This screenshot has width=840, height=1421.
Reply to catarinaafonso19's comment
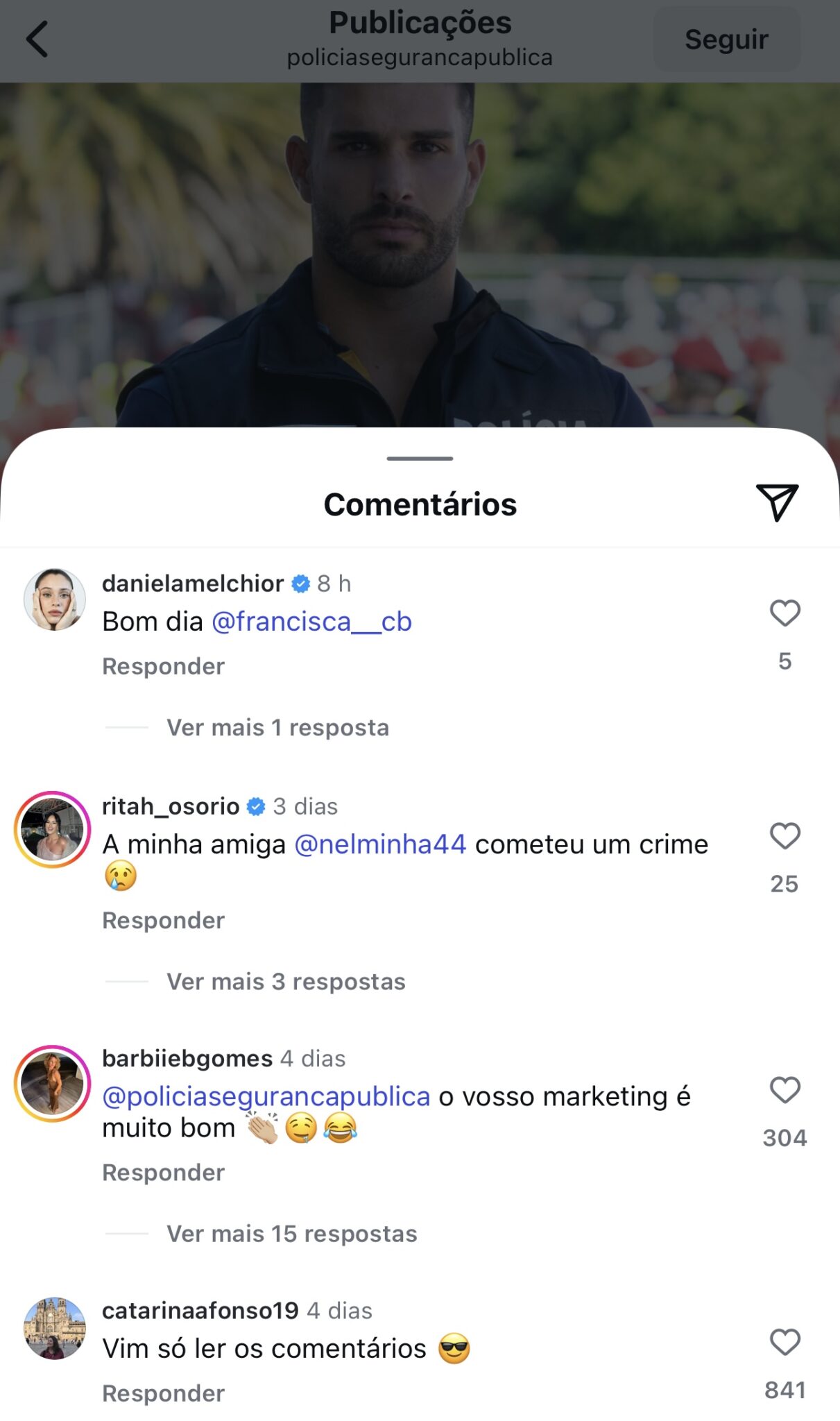(163, 1393)
